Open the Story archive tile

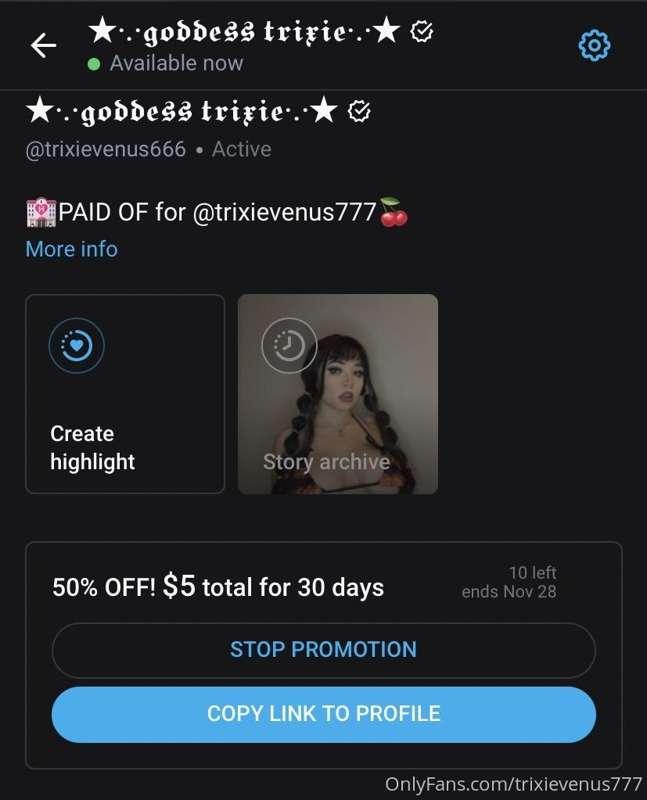(x=338, y=394)
